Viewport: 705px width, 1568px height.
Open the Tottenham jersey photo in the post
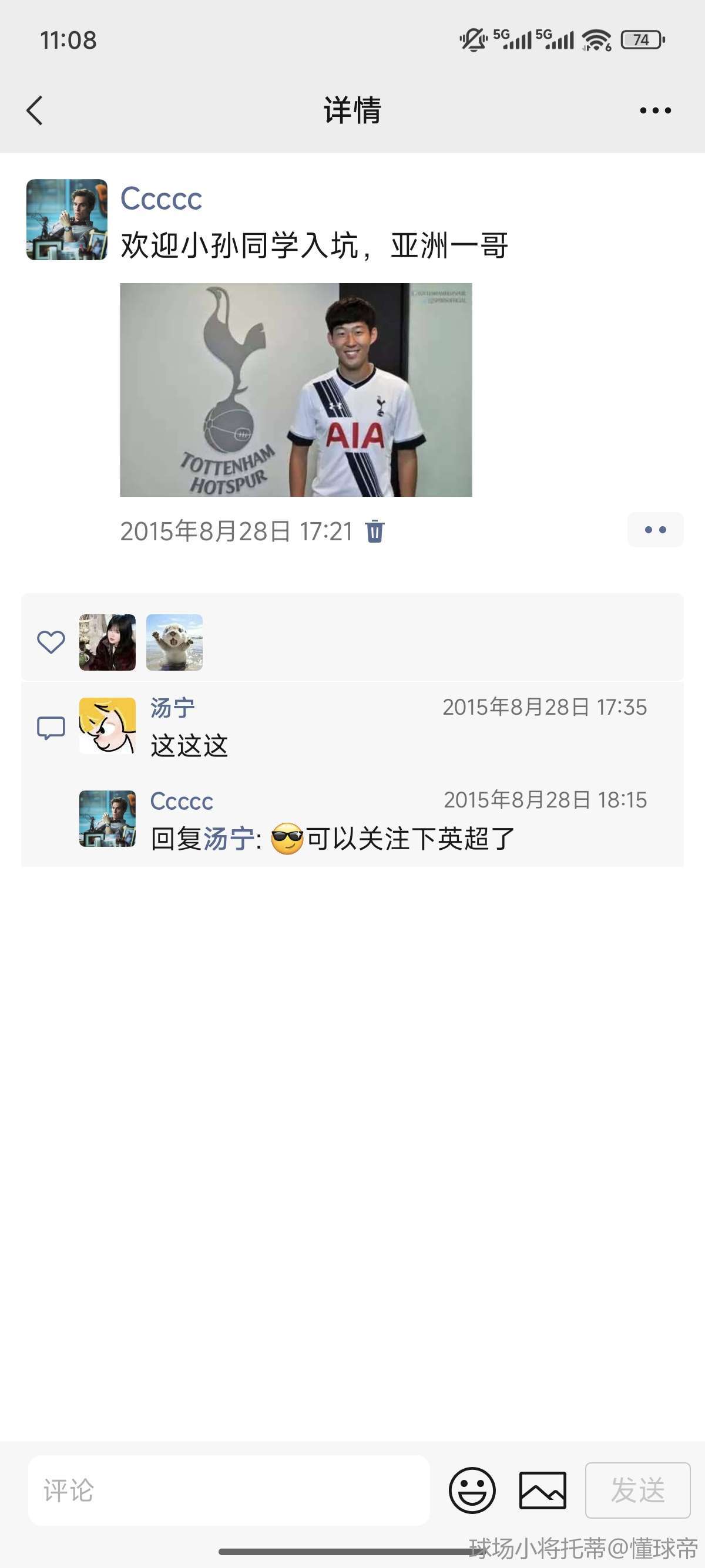pyautogui.click(x=296, y=389)
